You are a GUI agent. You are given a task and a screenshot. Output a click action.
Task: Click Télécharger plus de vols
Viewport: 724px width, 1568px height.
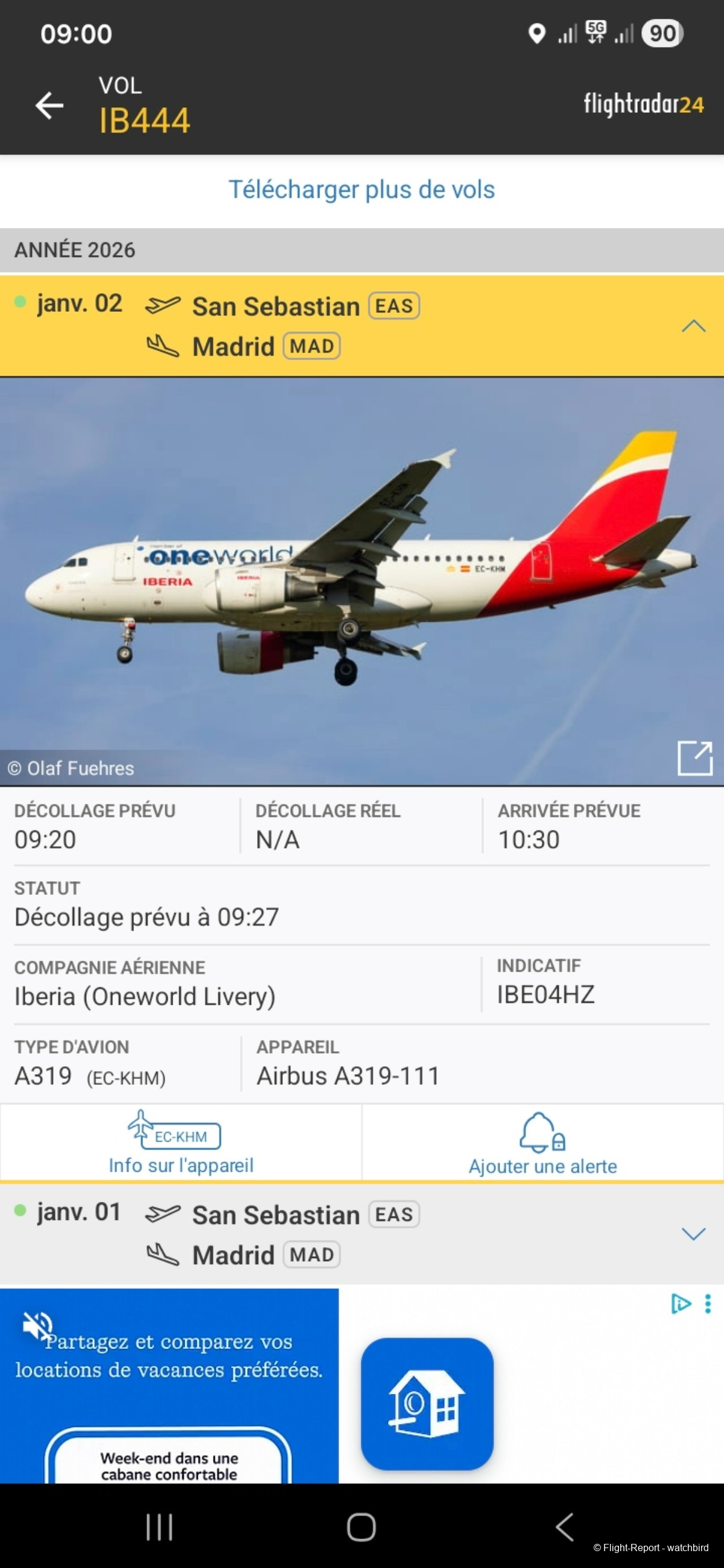point(361,189)
